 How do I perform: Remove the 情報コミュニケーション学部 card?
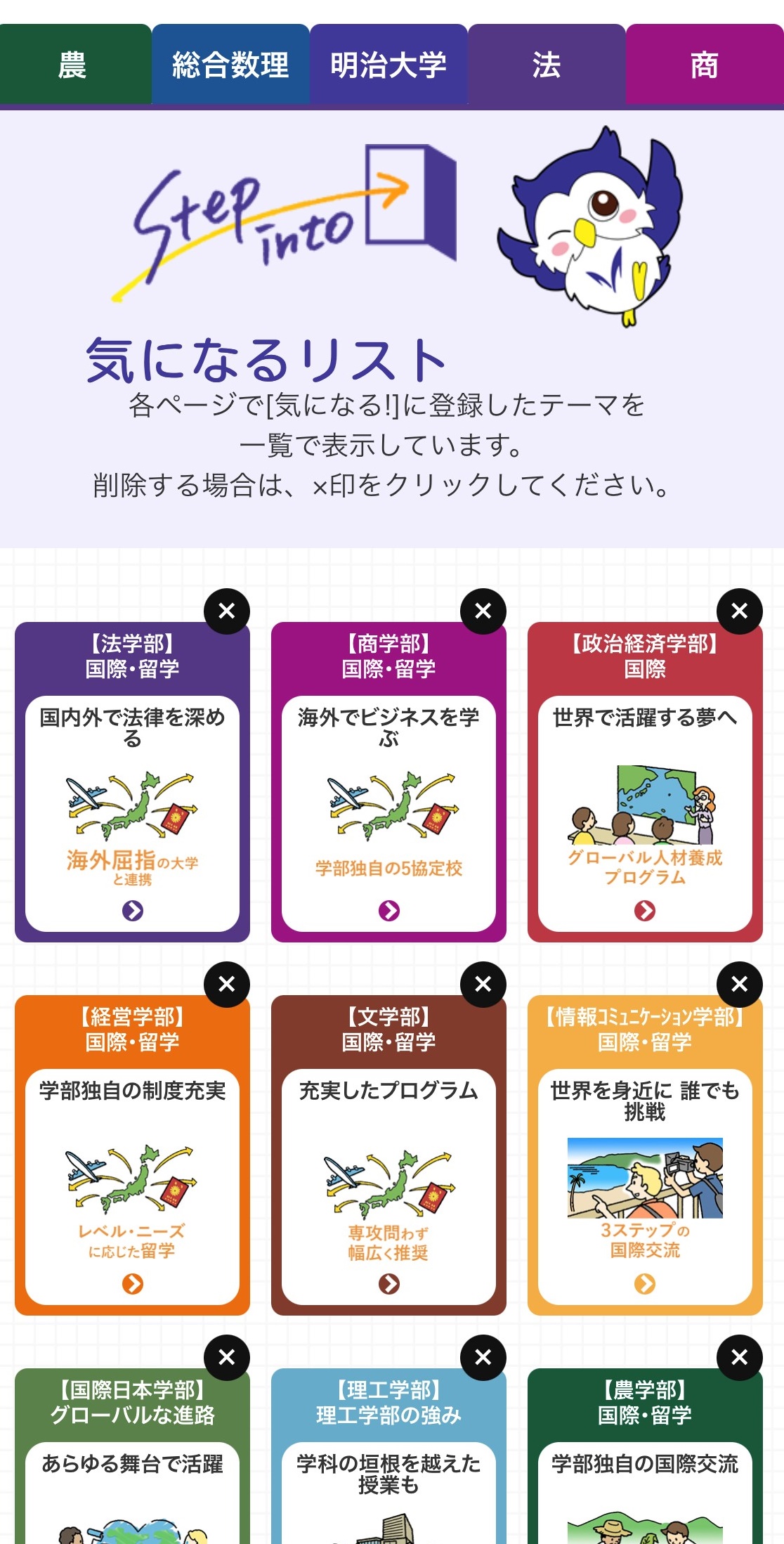point(740,984)
